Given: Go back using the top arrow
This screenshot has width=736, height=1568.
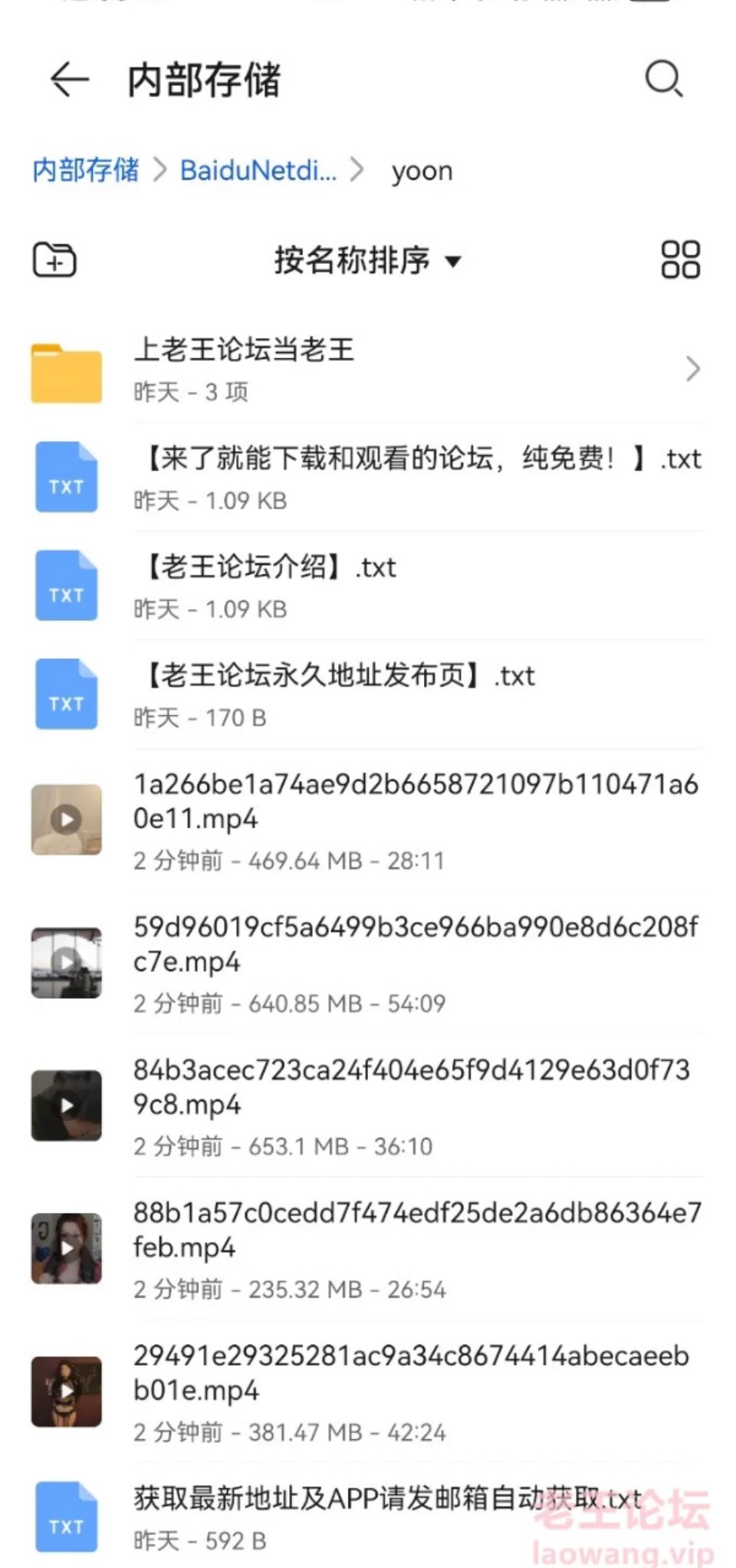Looking at the screenshot, I should coord(69,79).
